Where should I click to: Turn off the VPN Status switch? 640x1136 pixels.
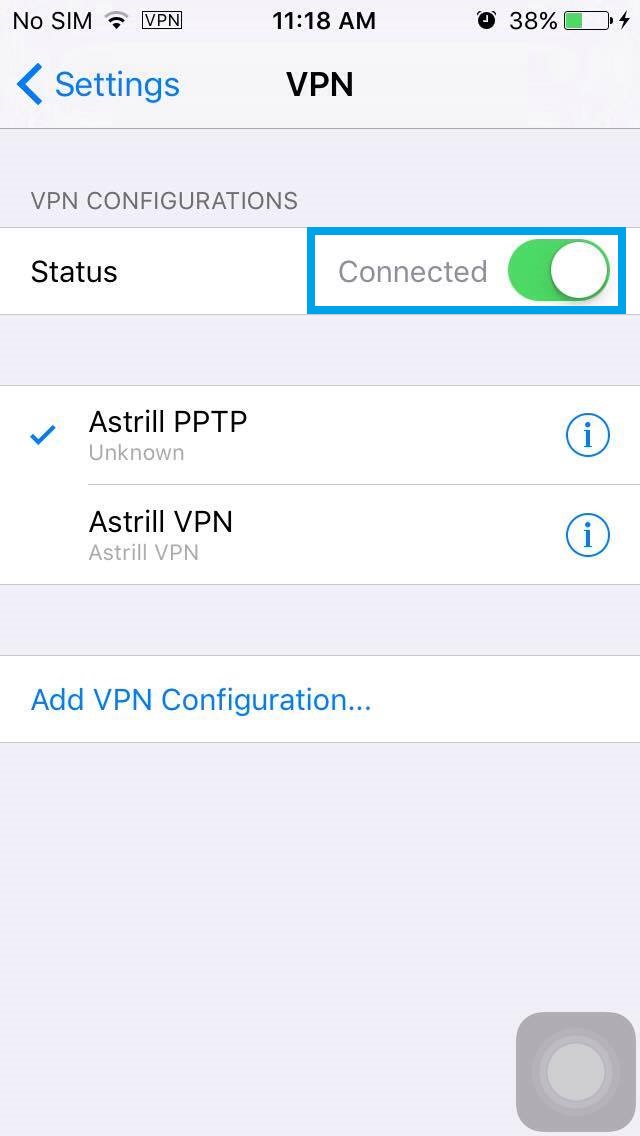558,271
